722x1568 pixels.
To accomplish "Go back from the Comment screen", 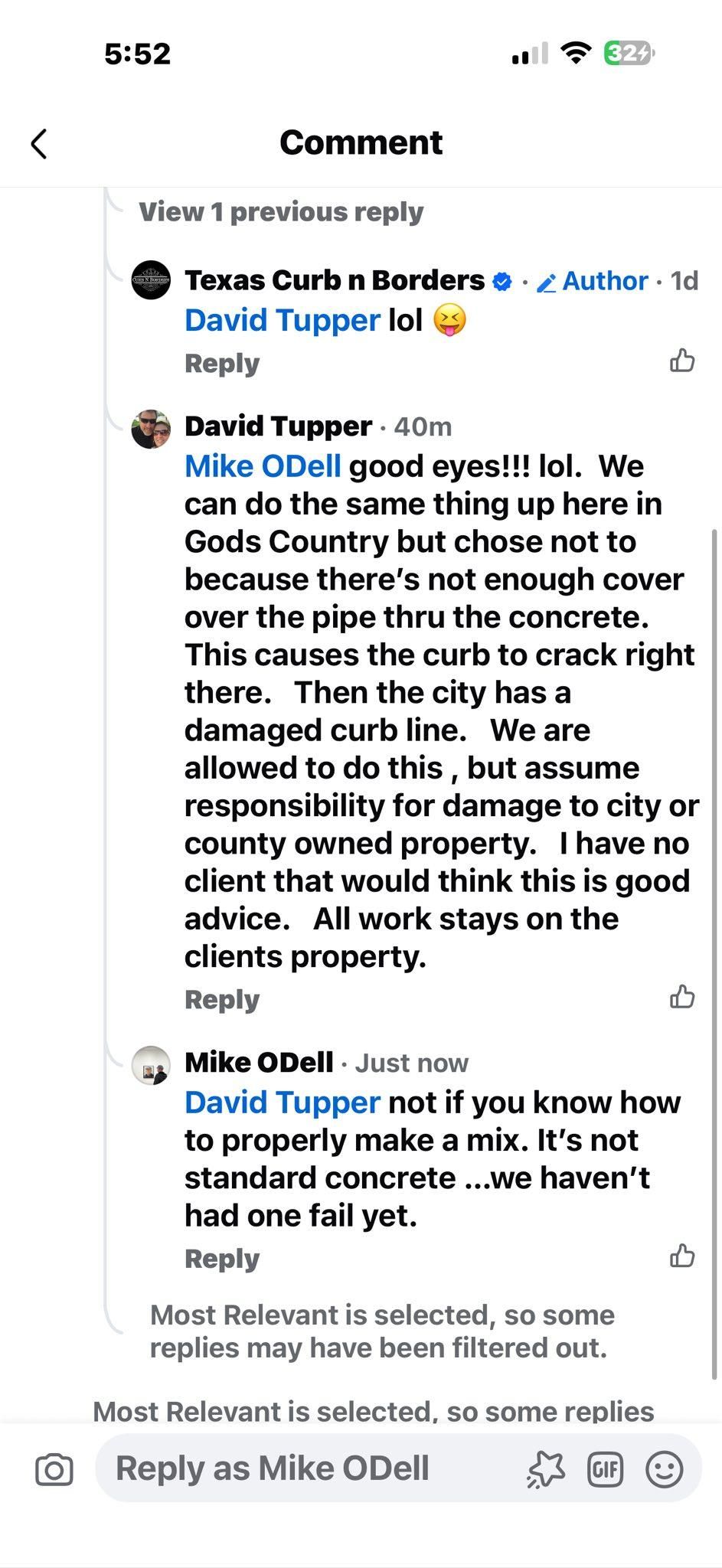I will [40, 144].
